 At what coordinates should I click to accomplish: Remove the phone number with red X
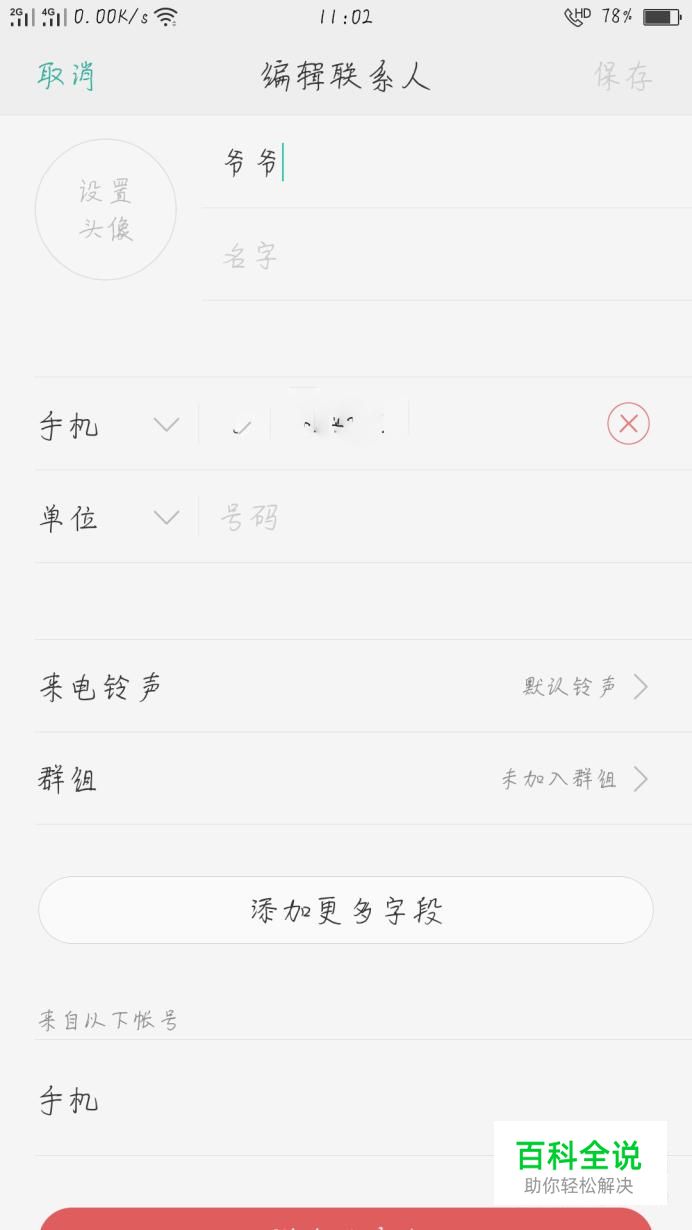click(x=628, y=424)
